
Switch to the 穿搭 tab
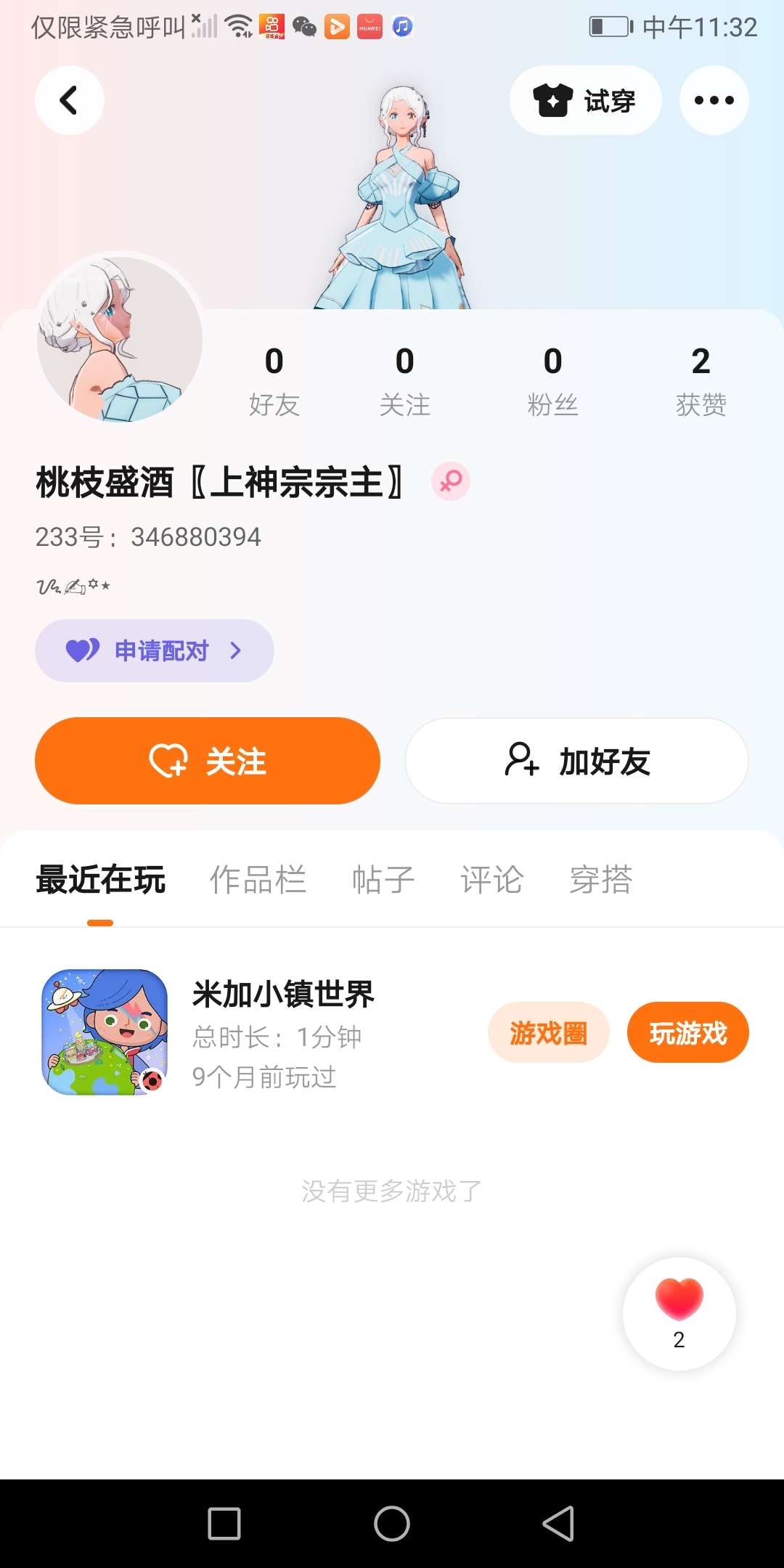tap(600, 880)
